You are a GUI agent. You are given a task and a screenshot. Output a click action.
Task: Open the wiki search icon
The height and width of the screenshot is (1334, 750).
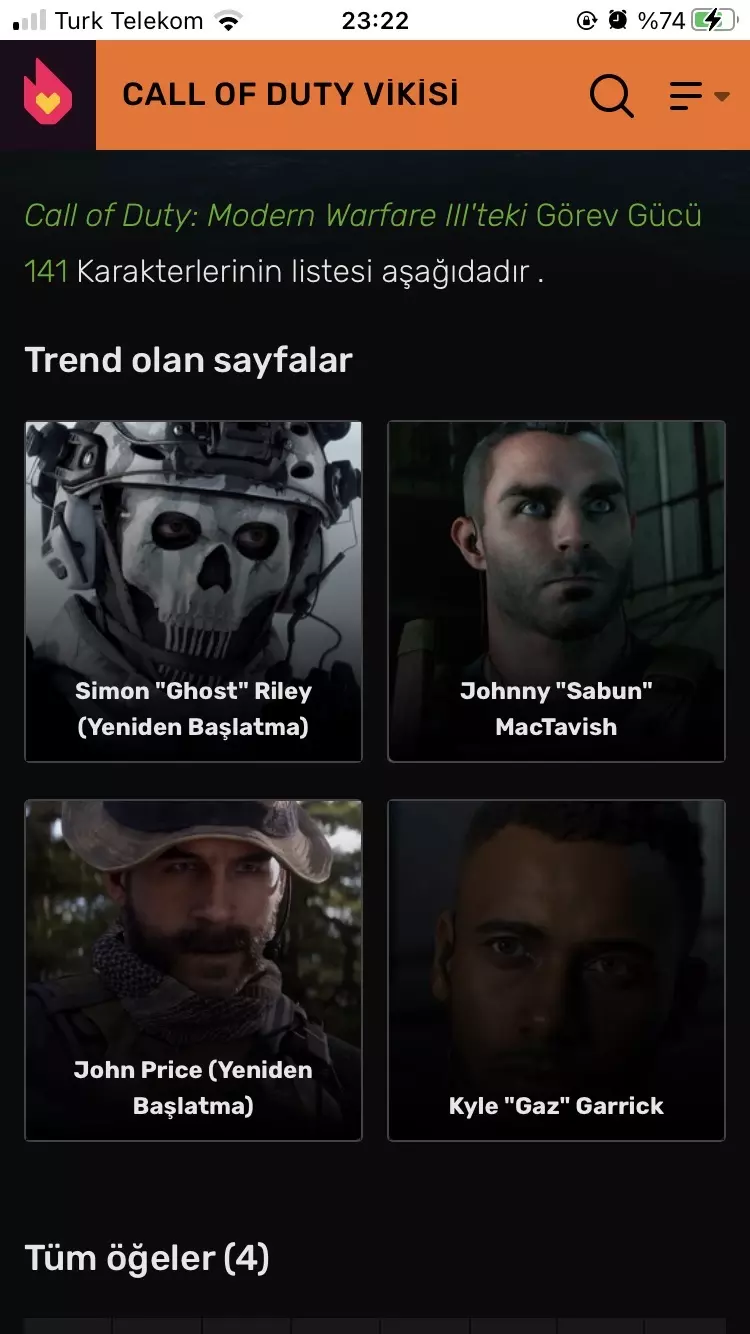pyautogui.click(x=611, y=96)
